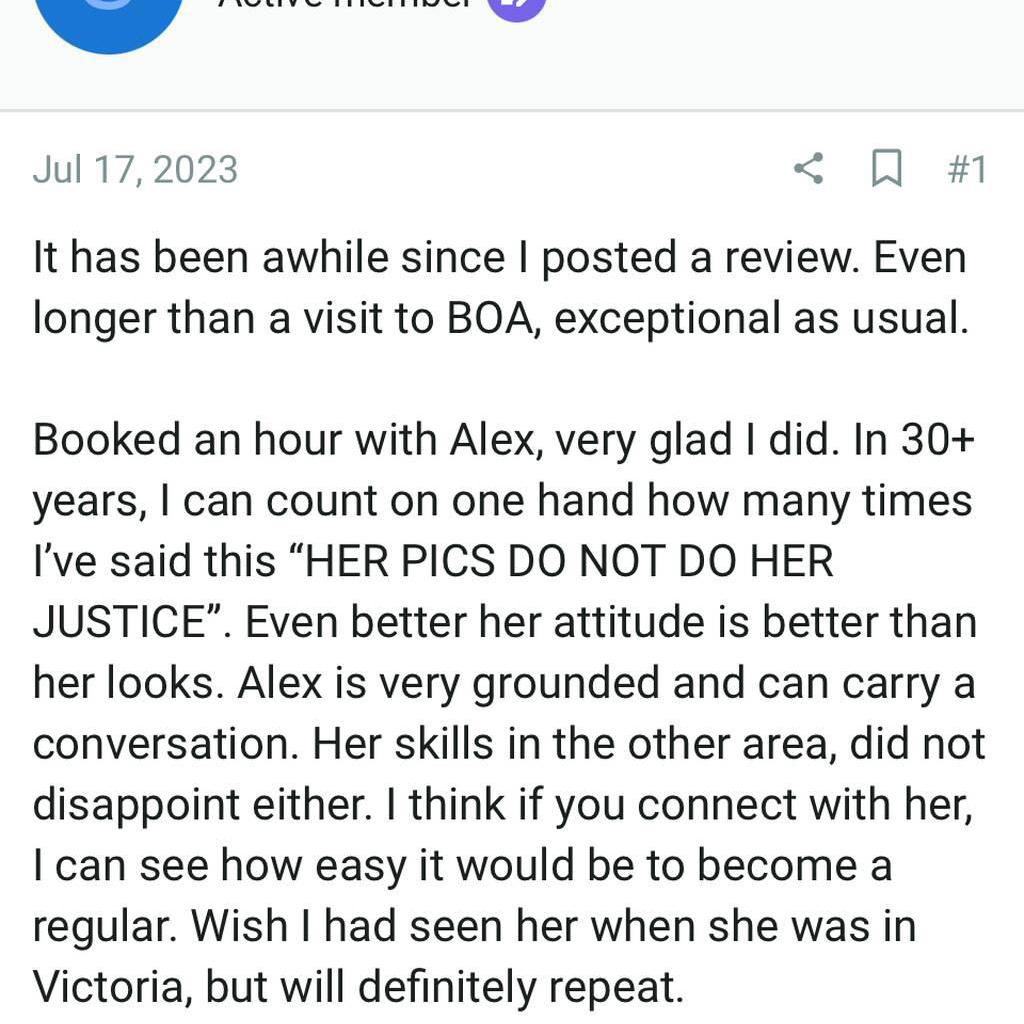The width and height of the screenshot is (1024, 1024).
Task: Open the post number #1 link
Action: (x=966, y=169)
